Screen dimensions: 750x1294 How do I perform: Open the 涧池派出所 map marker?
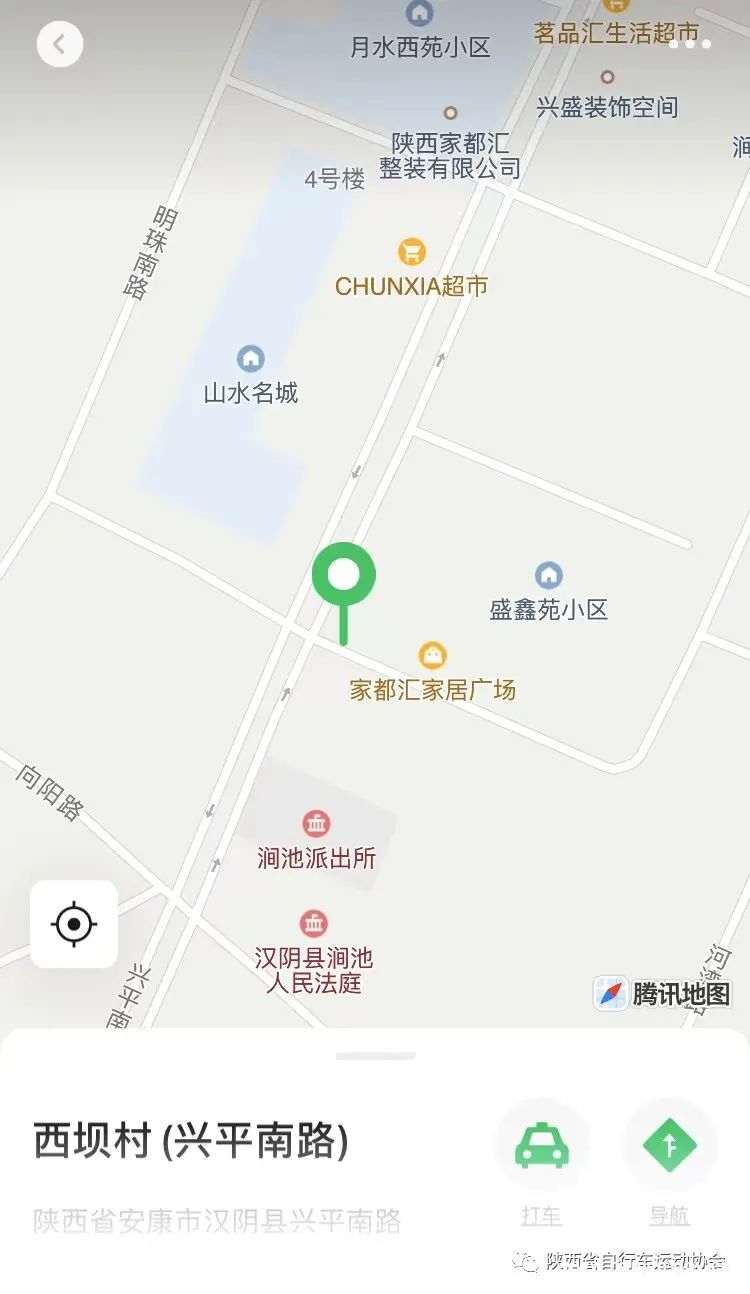[x=316, y=825]
